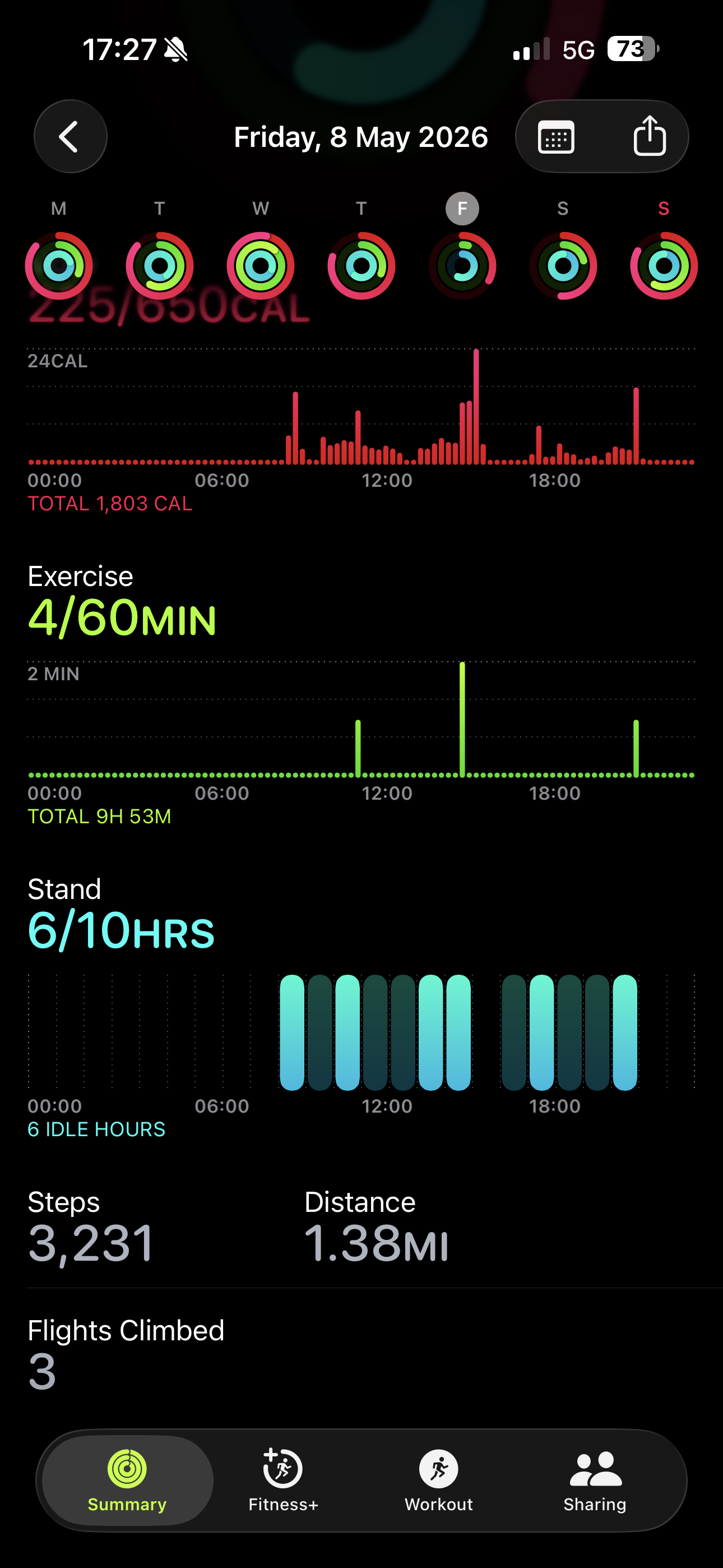Select Monday's activity rings
This screenshot has width=723, height=1568.
(58, 265)
